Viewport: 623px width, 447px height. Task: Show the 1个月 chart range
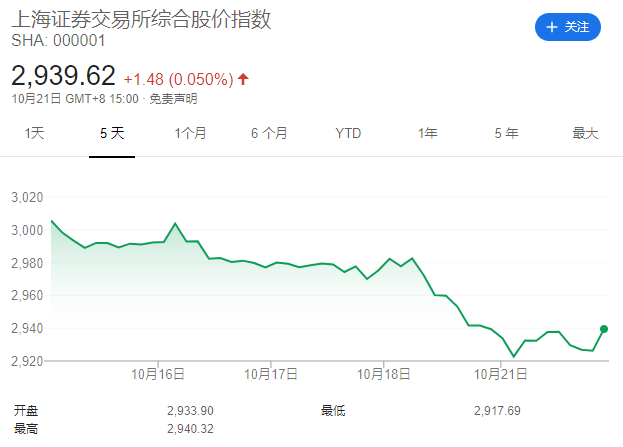tap(190, 133)
